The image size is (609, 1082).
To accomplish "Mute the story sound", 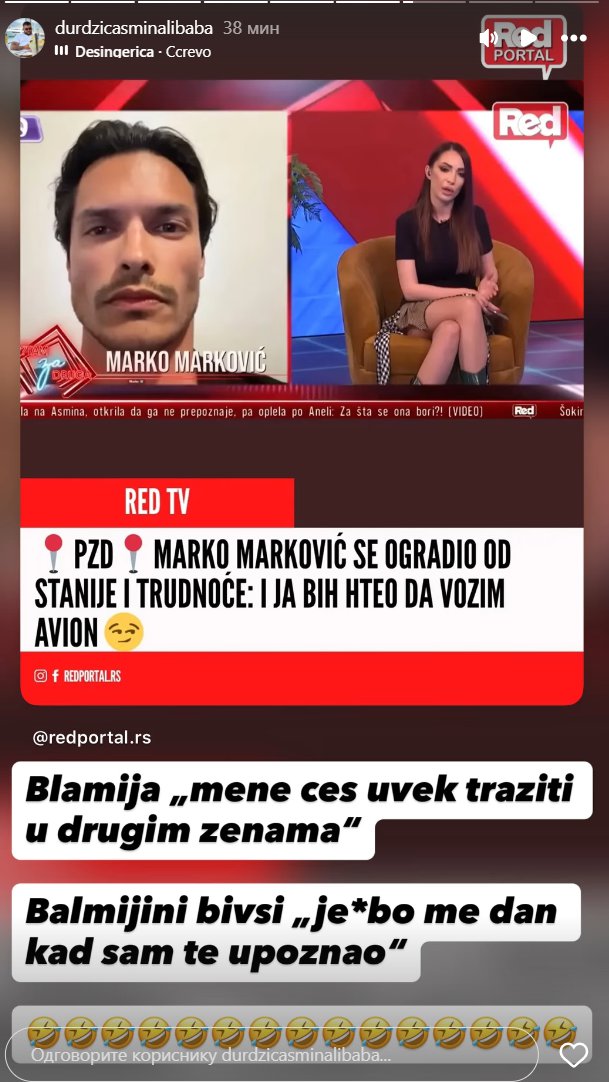I will point(488,38).
